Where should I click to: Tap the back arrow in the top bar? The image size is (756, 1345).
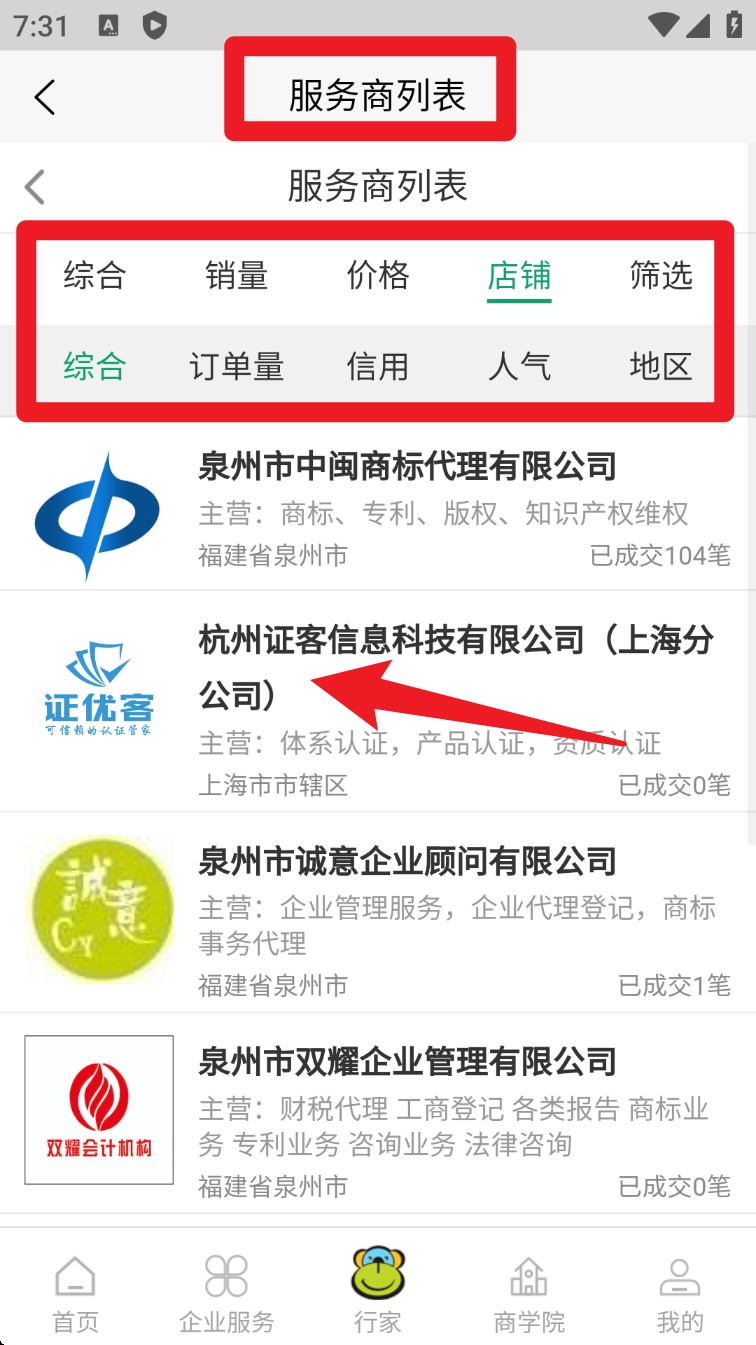(44, 97)
